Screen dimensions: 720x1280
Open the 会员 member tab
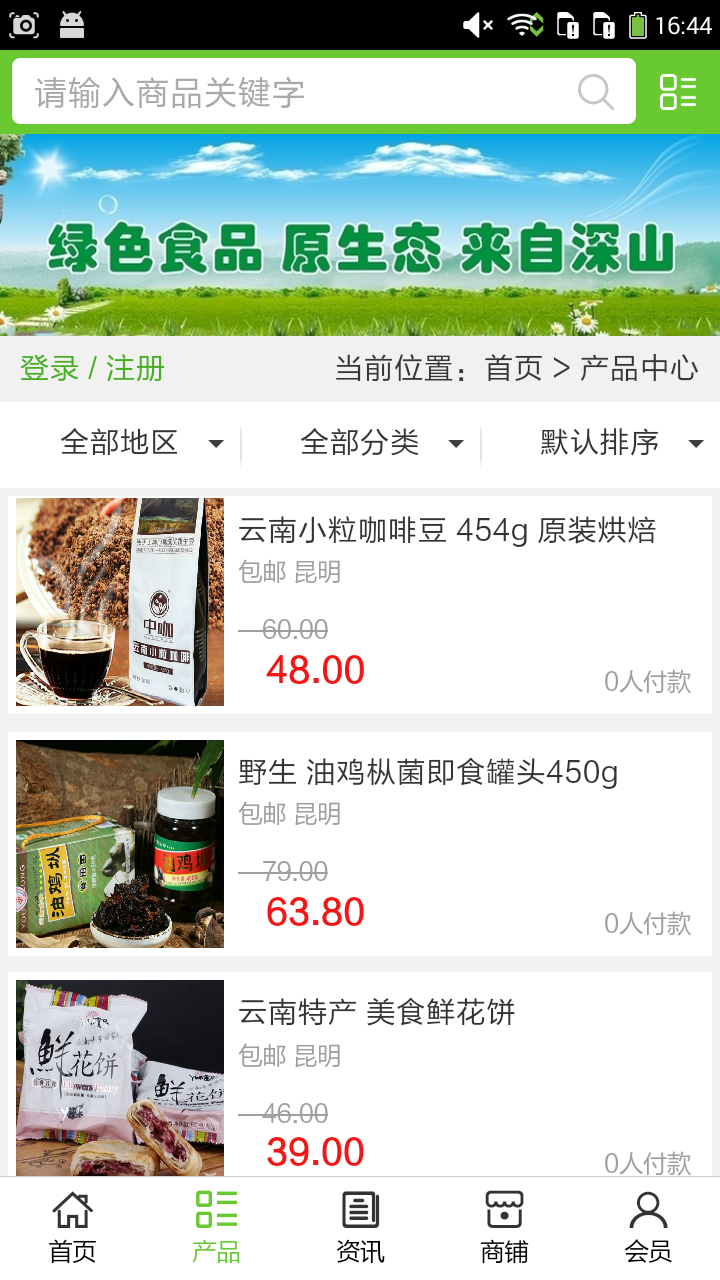point(648,1226)
